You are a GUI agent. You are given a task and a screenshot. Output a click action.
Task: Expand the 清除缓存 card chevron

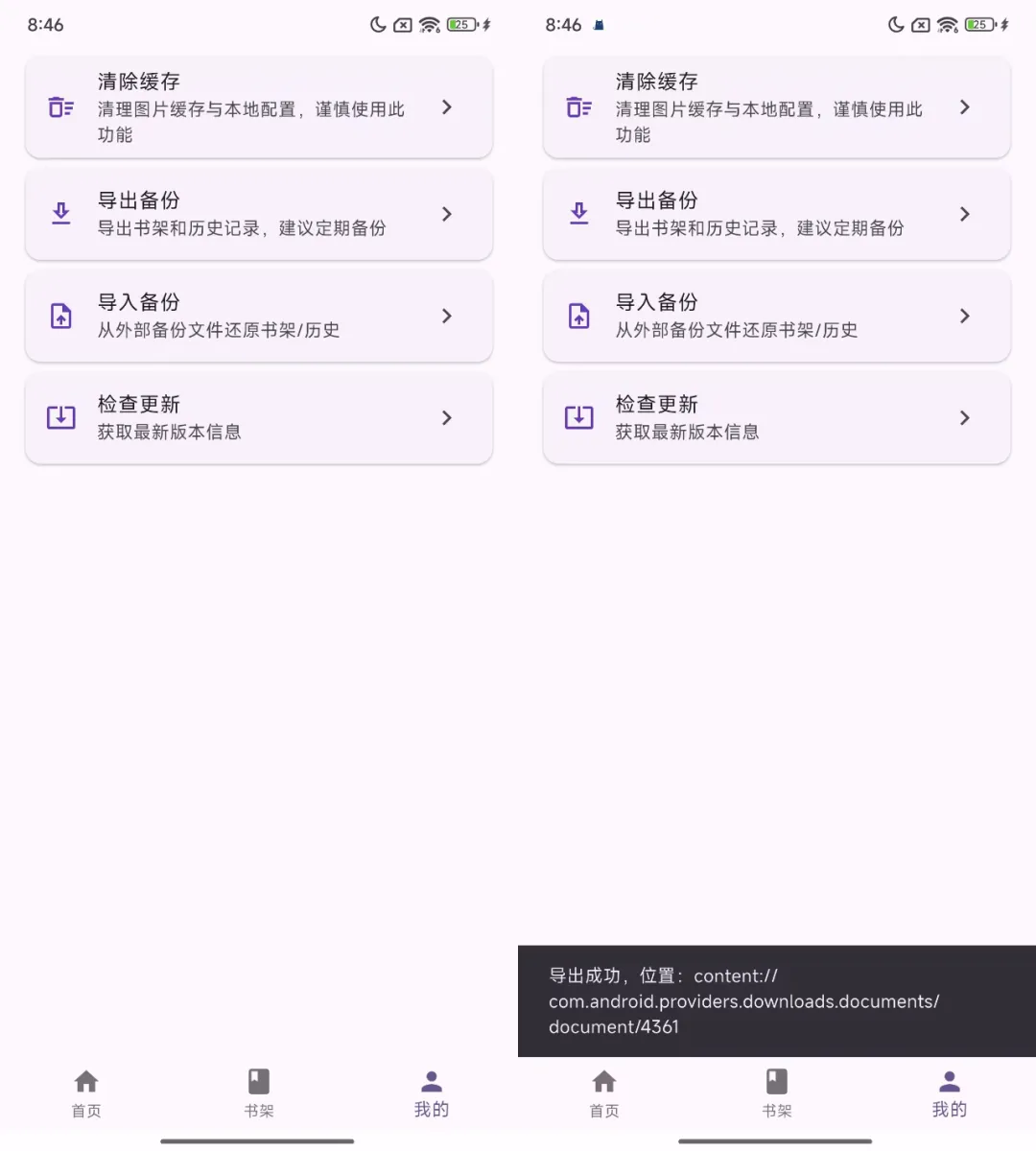[446, 107]
